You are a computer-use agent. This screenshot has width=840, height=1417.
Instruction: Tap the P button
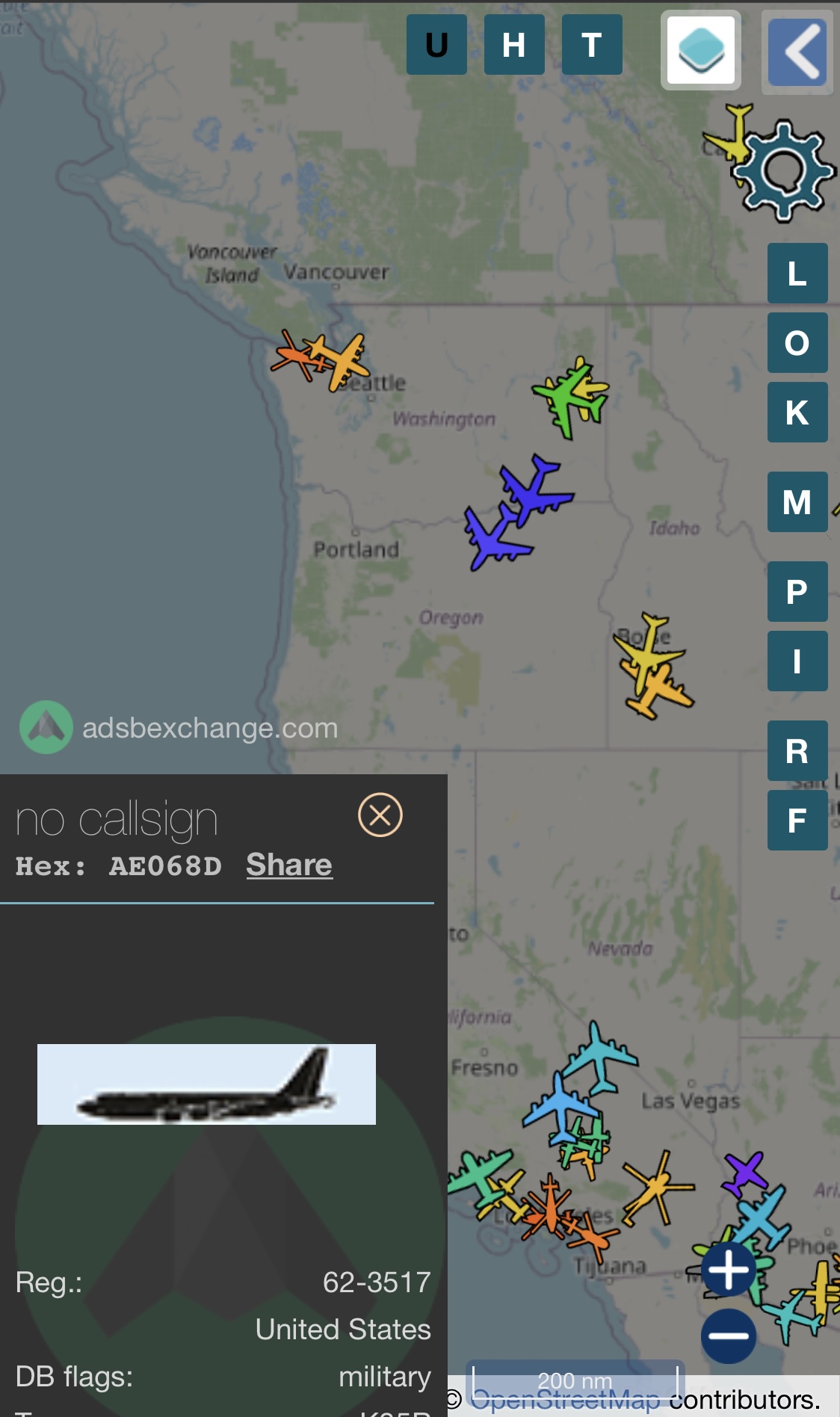797,591
